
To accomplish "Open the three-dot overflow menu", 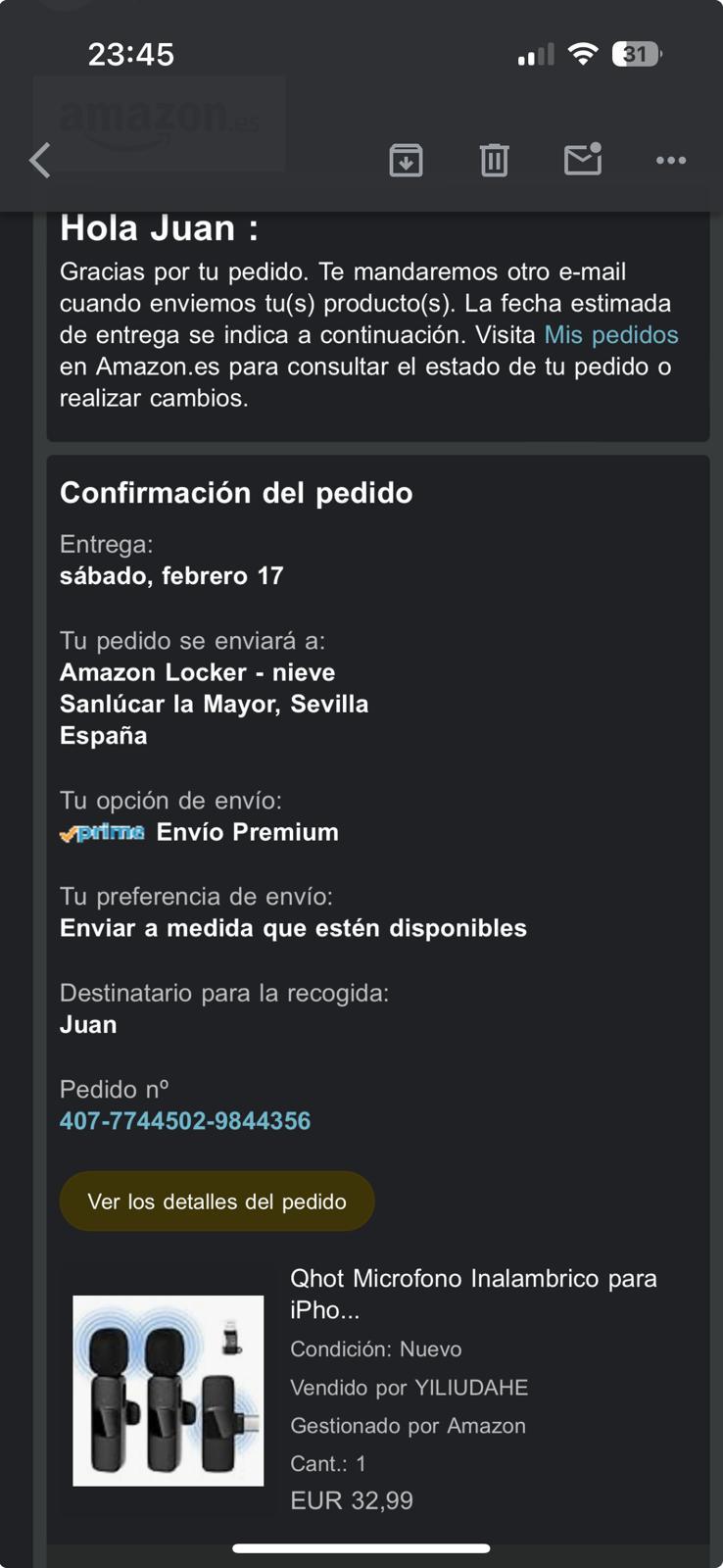I will (671, 160).
